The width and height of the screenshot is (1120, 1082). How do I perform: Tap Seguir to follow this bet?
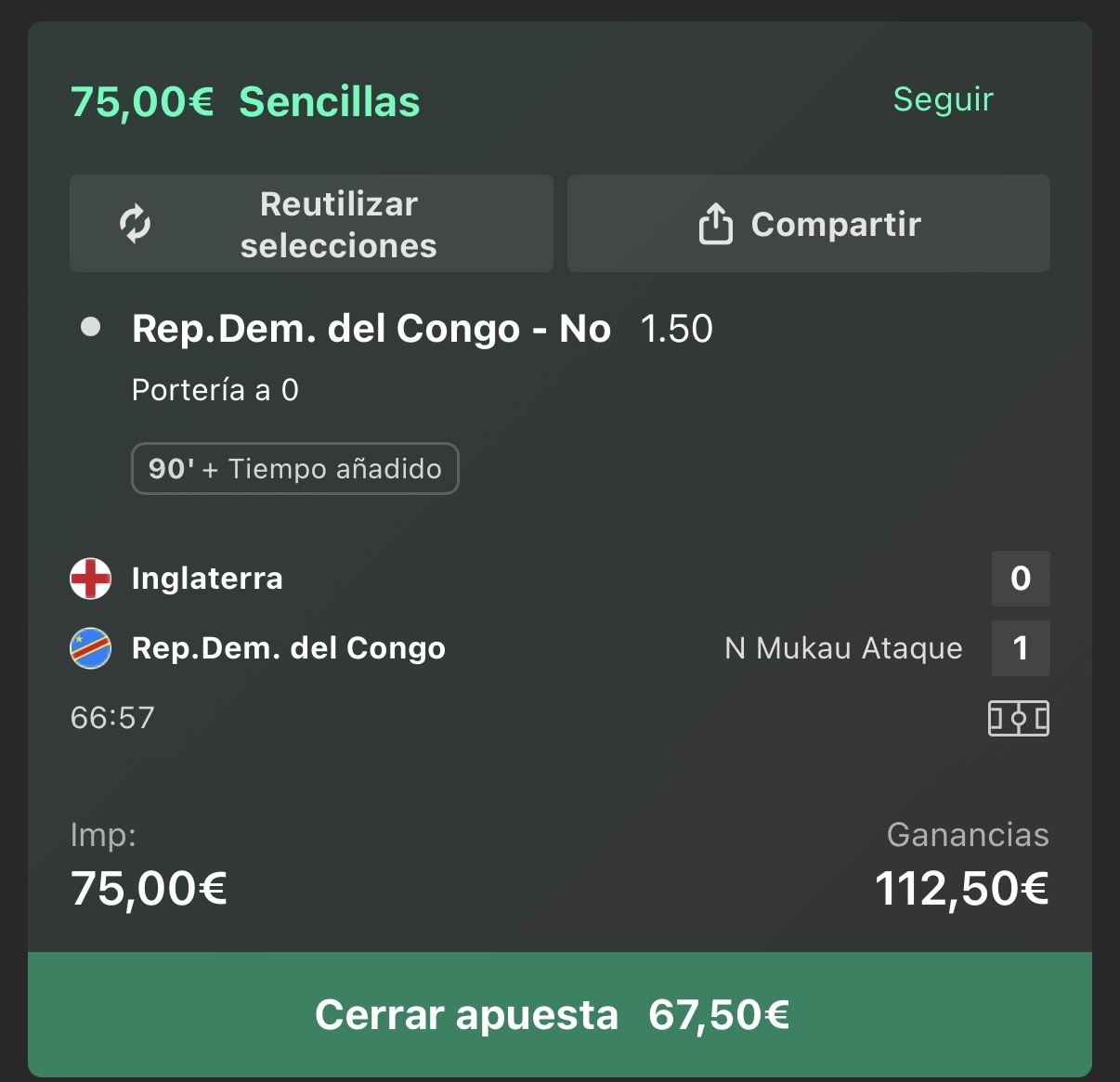[x=943, y=99]
